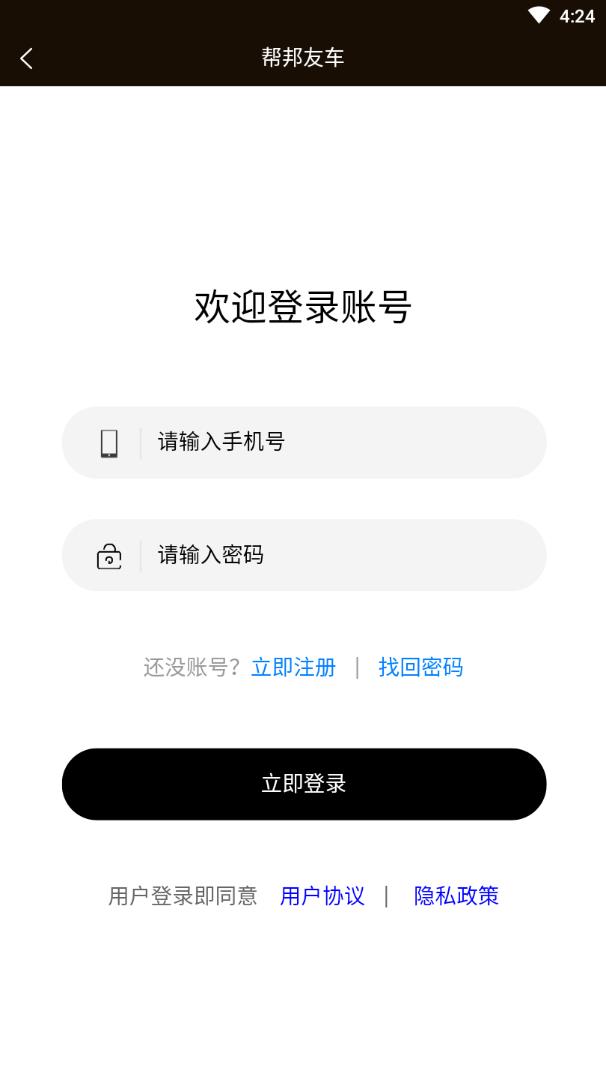
Task: View the 隐私政策 privacy policy
Action: point(456,896)
